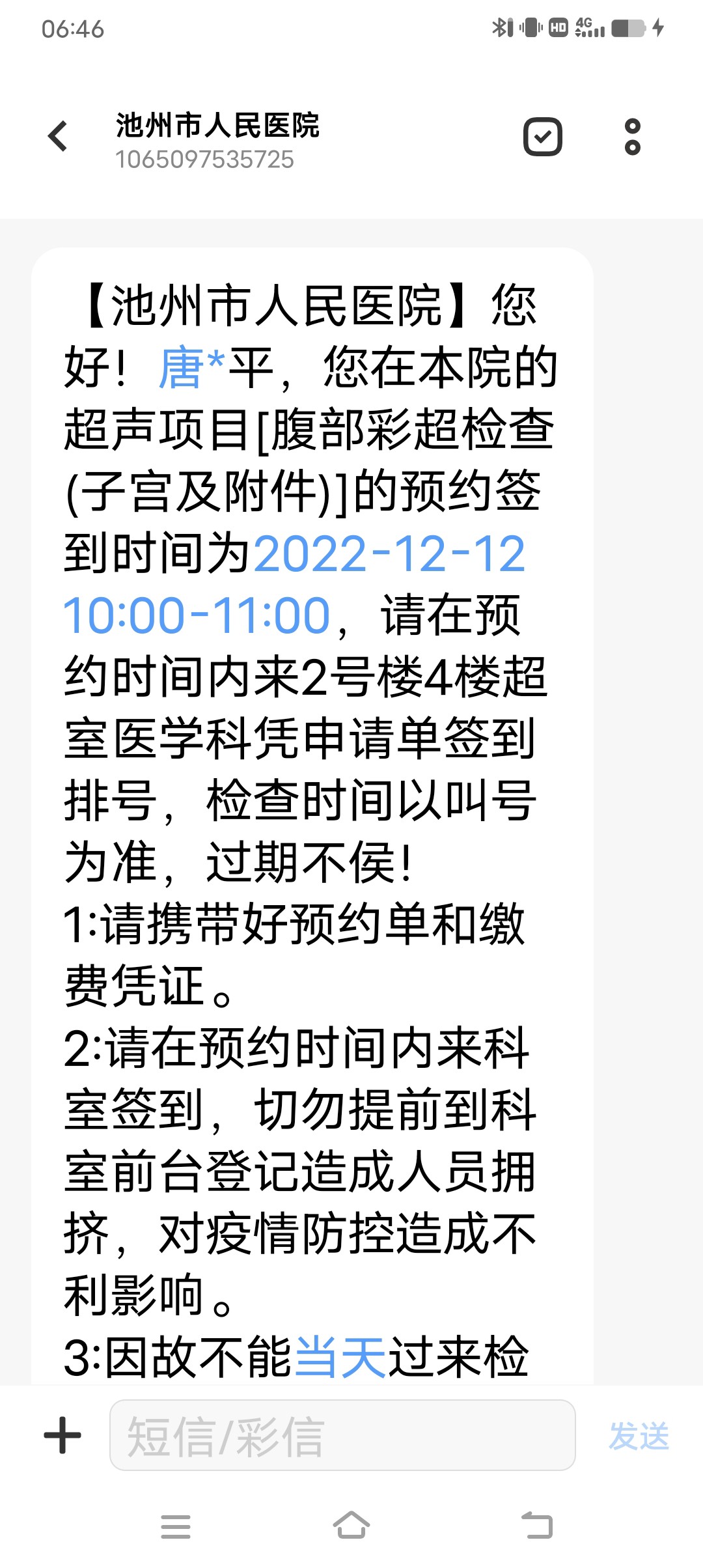Tap the highlighted name 唐* link
Screen dimensions: 703x1568
click(x=191, y=369)
